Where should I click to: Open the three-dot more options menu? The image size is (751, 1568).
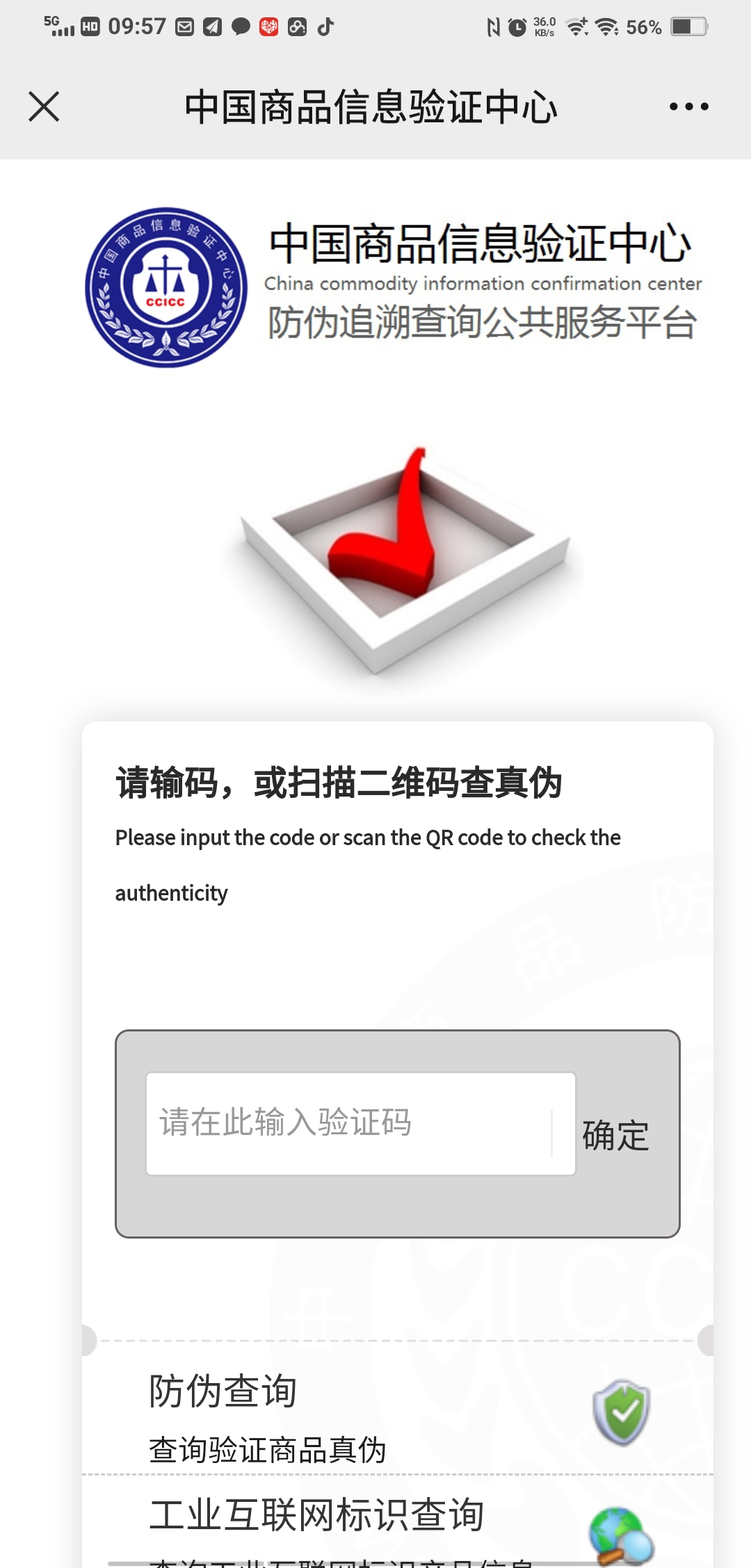point(688,107)
